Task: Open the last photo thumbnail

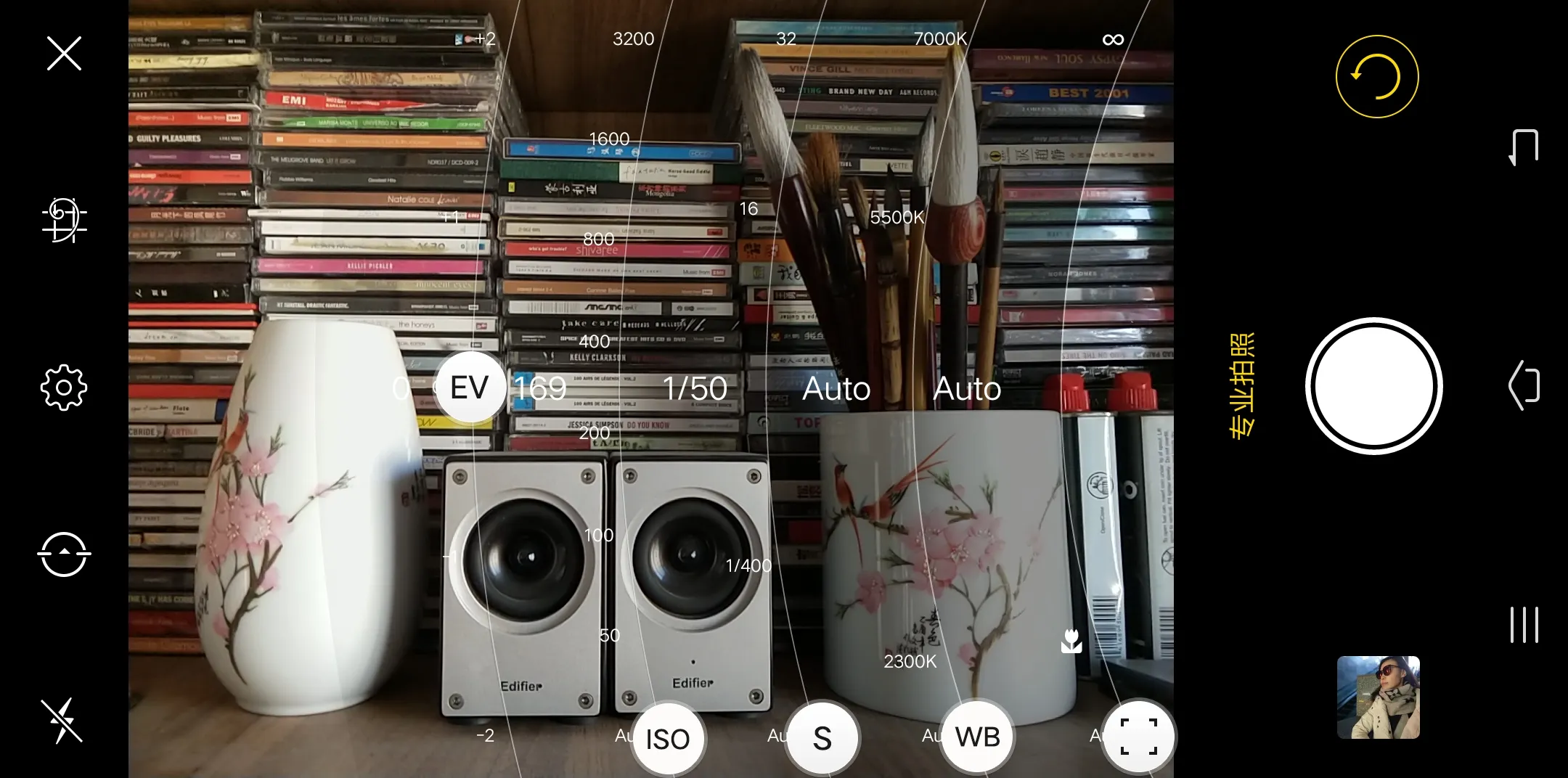Action: (x=1378, y=697)
